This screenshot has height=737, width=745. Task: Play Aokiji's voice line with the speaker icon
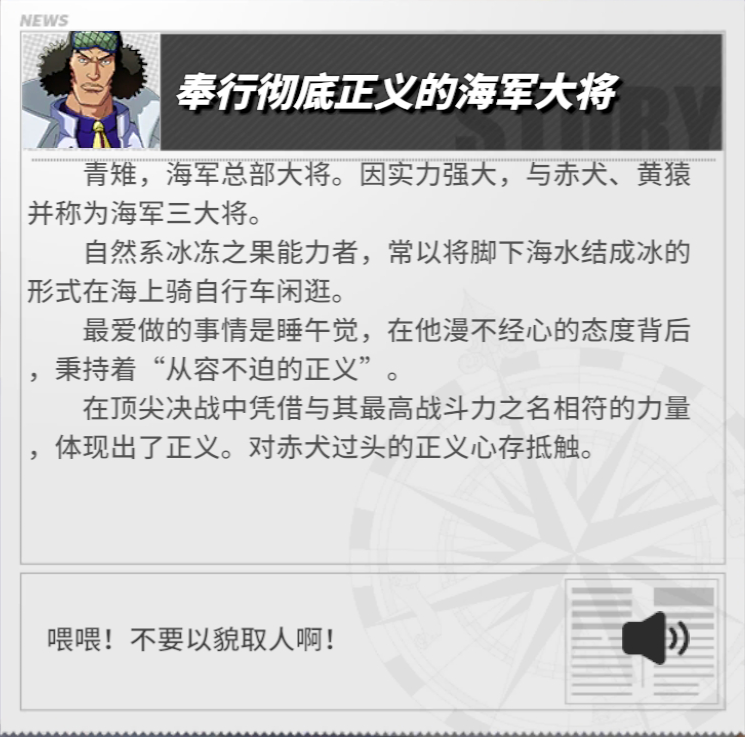pyautogui.click(x=653, y=638)
